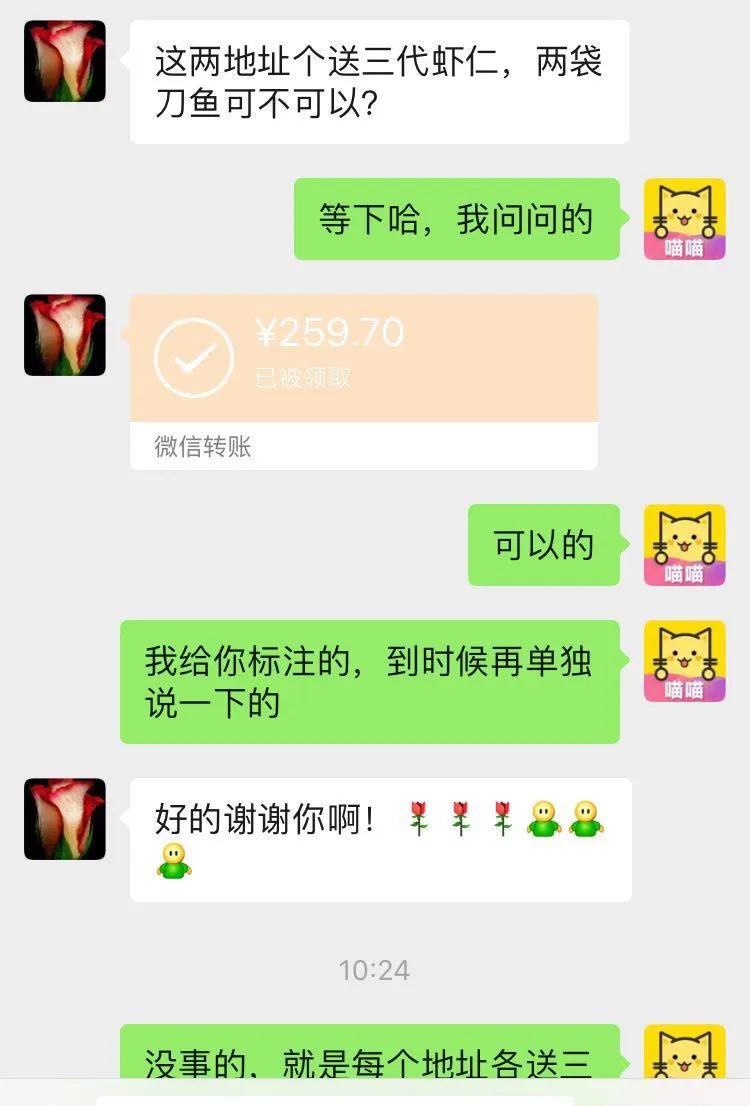
Task: Select the 可以的 green bubble
Action: (x=543, y=545)
